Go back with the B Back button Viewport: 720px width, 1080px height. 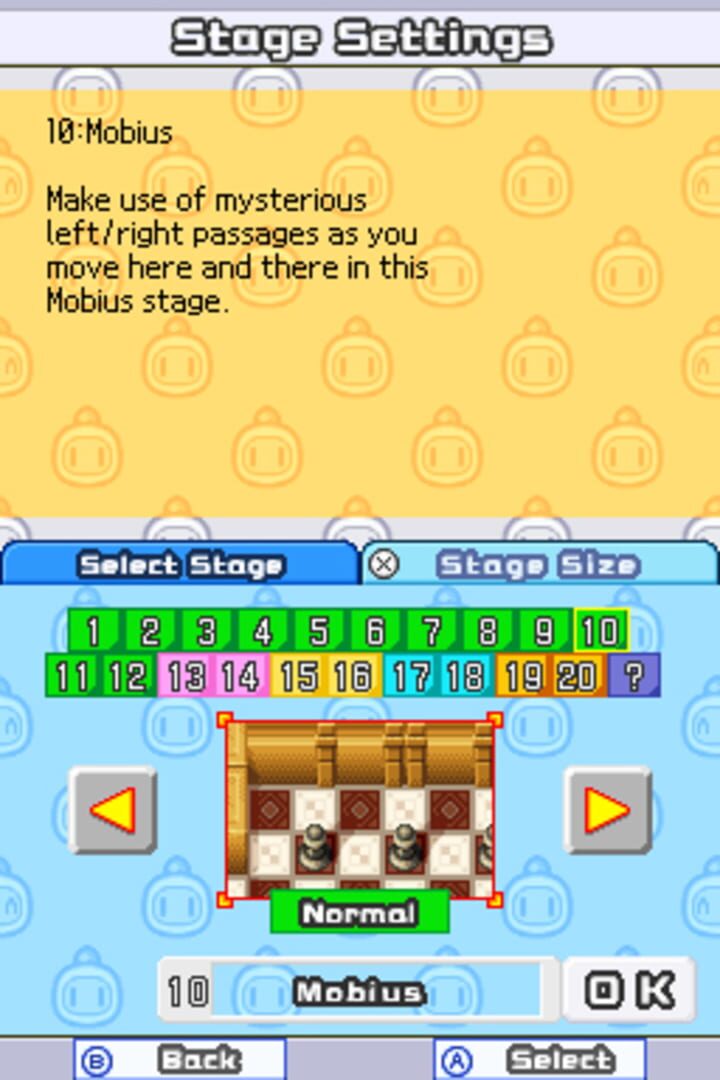click(180, 1059)
